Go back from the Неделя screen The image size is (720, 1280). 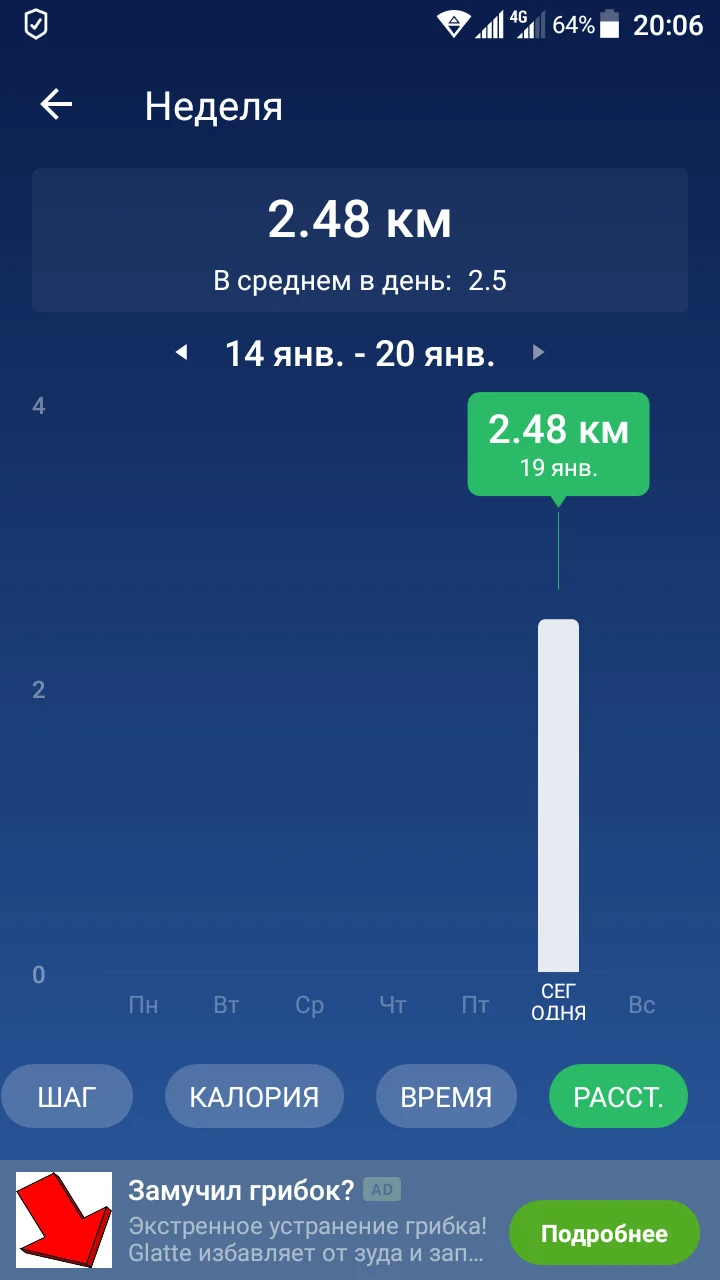coord(56,105)
